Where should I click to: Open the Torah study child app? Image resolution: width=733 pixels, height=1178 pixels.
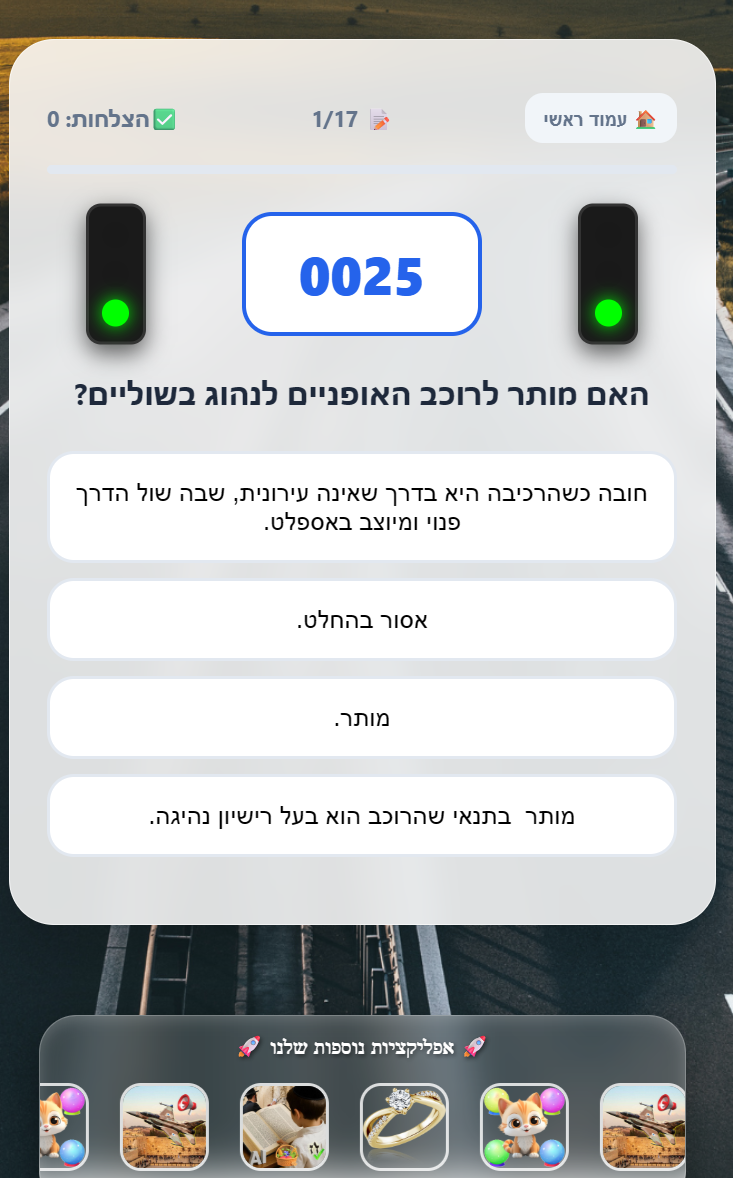(x=284, y=1127)
